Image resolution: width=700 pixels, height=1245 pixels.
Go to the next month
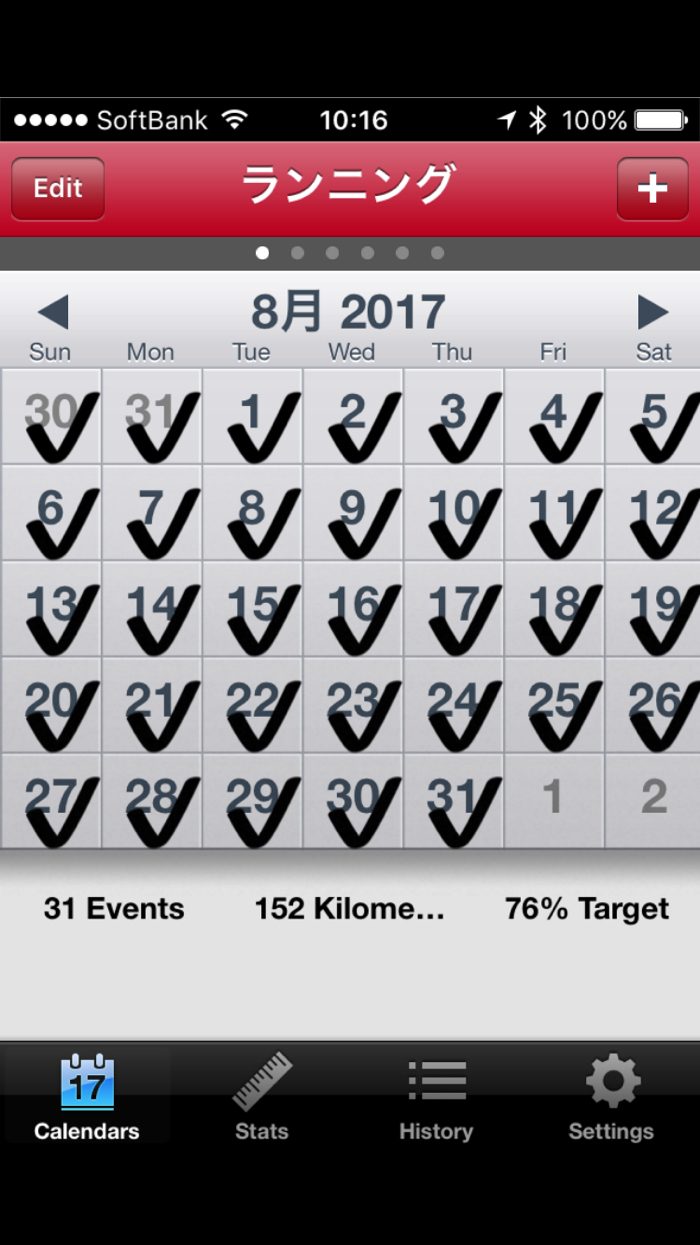(x=652, y=313)
